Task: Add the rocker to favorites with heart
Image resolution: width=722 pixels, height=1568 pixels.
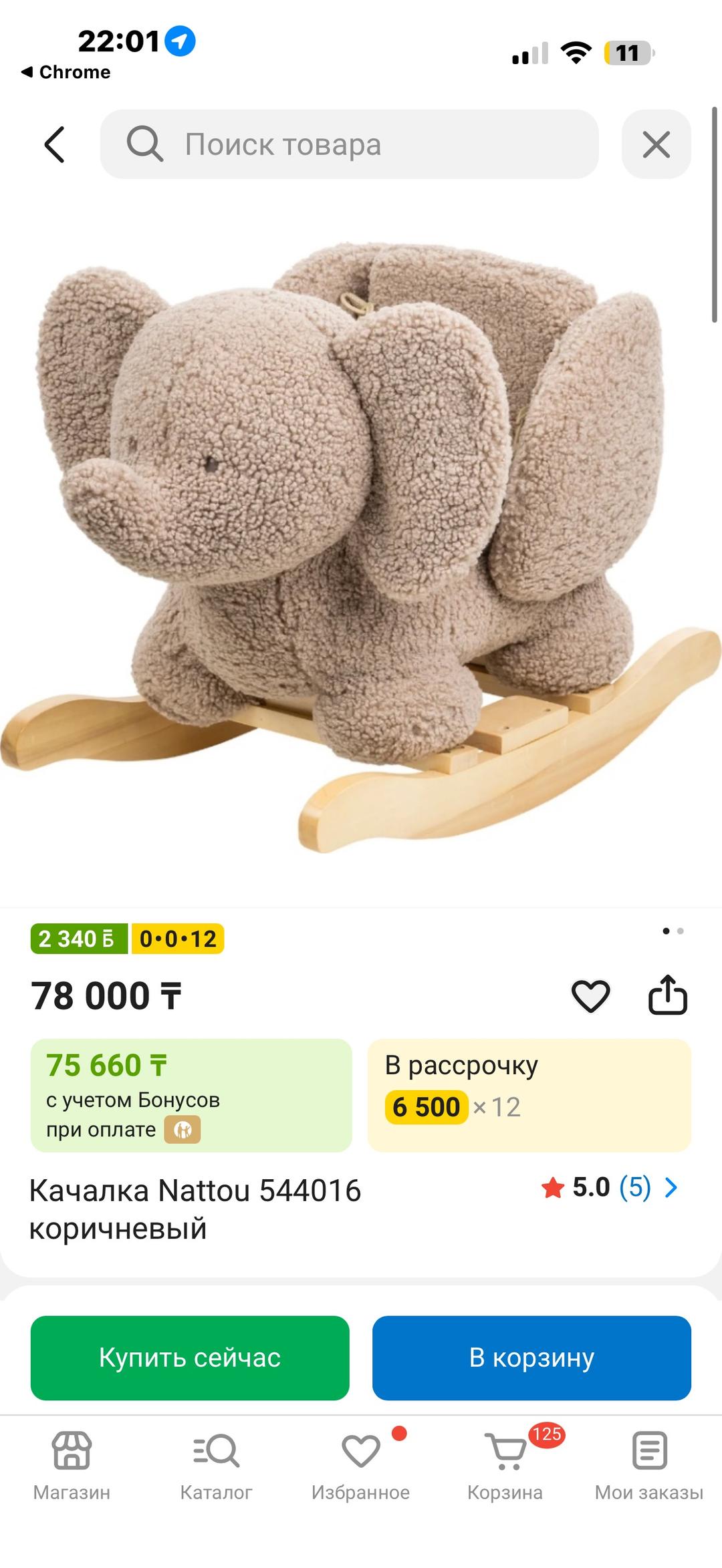Action: pos(590,995)
